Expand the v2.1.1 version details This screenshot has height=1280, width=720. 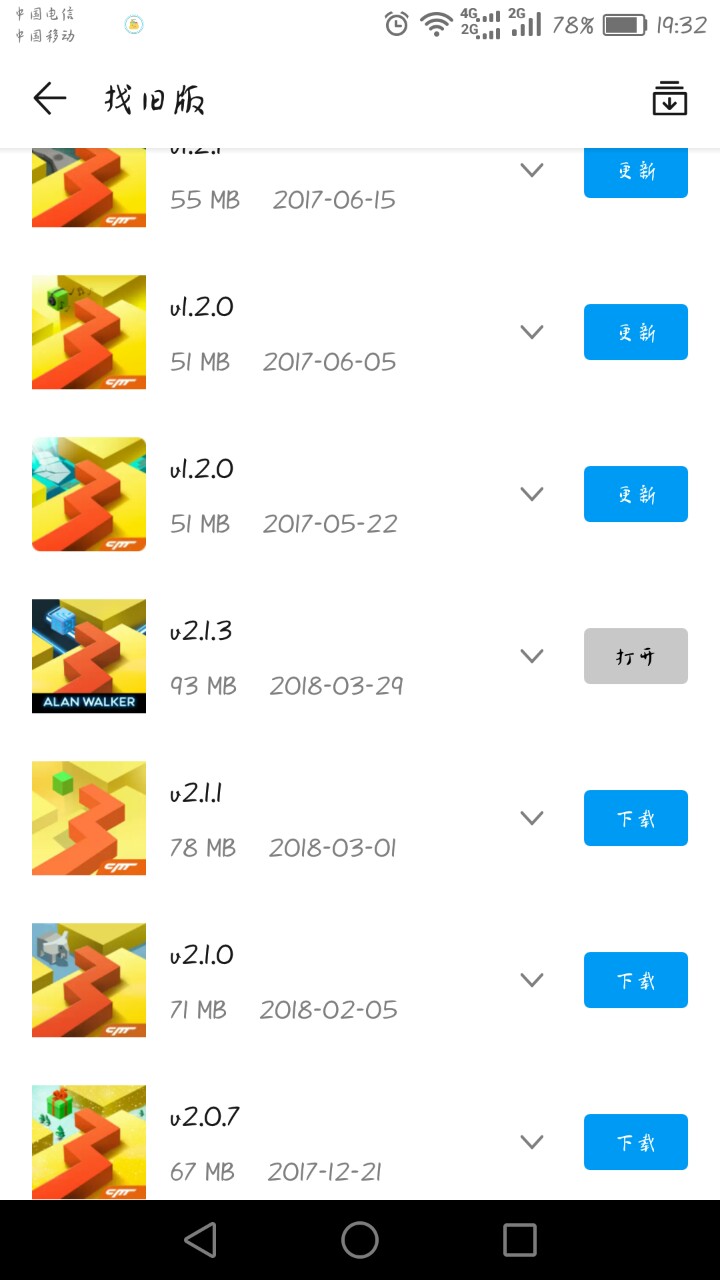coord(532,818)
